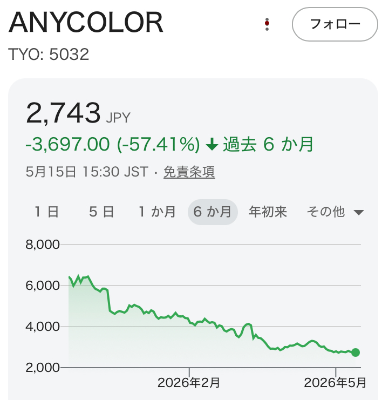The width and height of the screenshot is (382, 400).
Task: Switch to 年初来 view
Action: (x=268, y=212)
